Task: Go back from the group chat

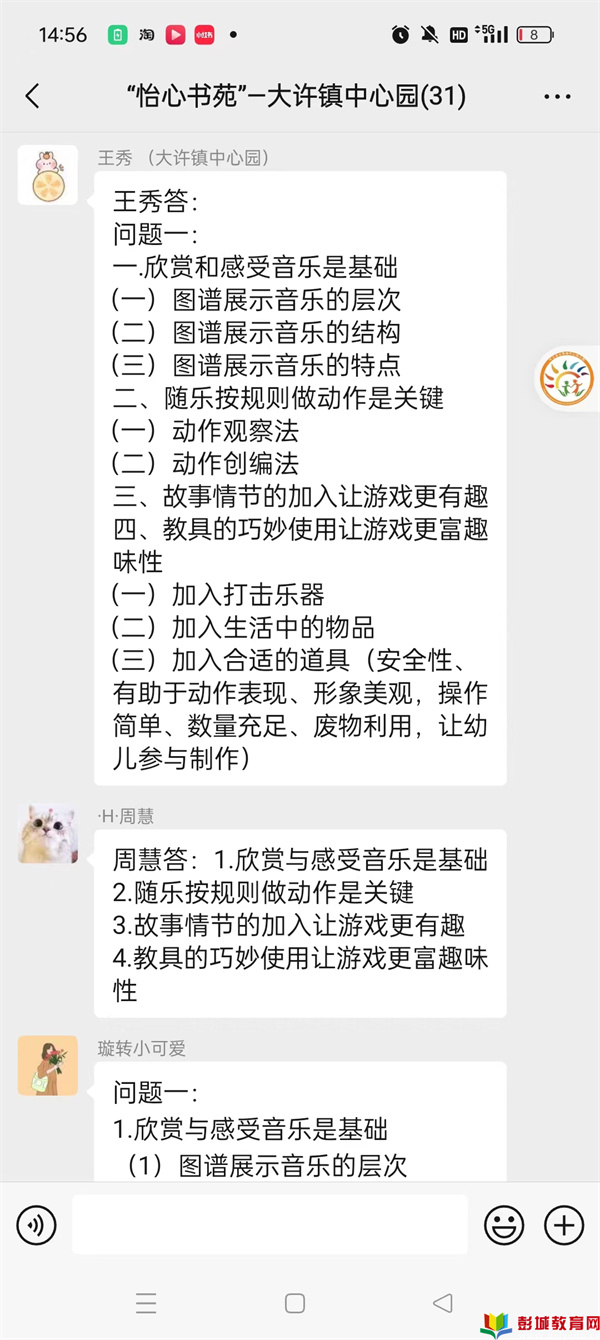Action: (33, 96)
